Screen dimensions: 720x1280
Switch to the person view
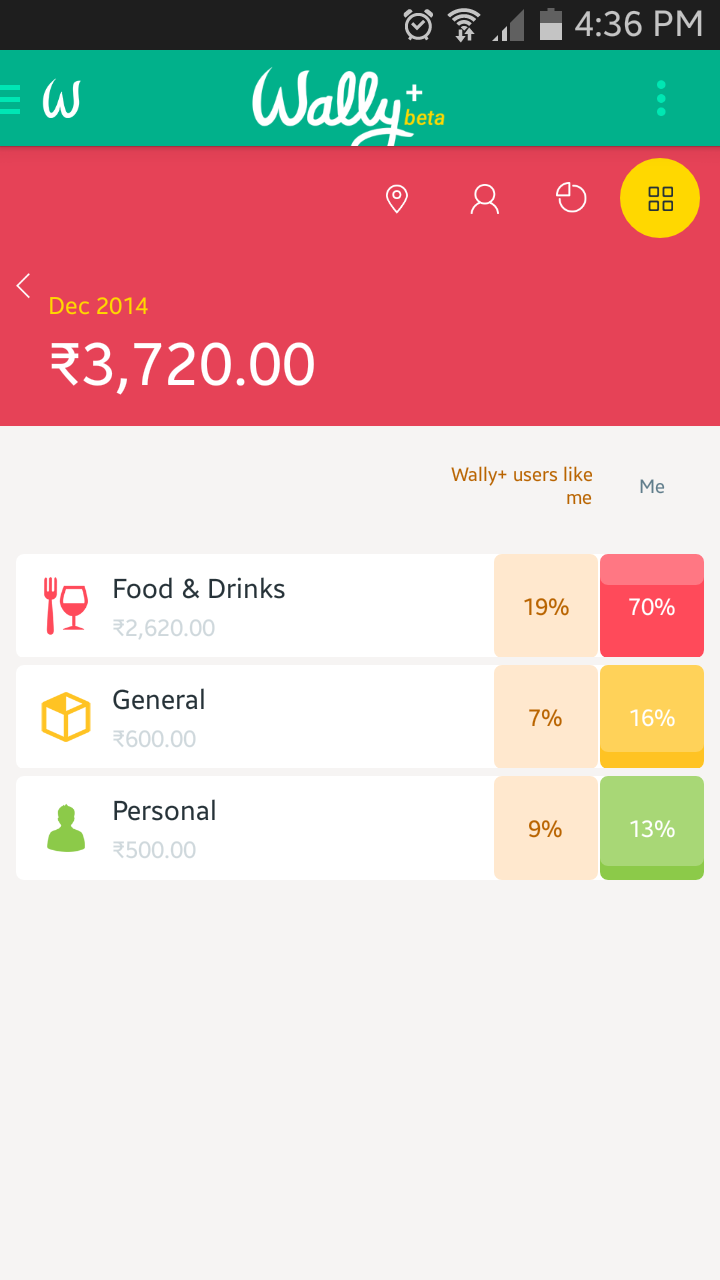(x=485, y=199)
